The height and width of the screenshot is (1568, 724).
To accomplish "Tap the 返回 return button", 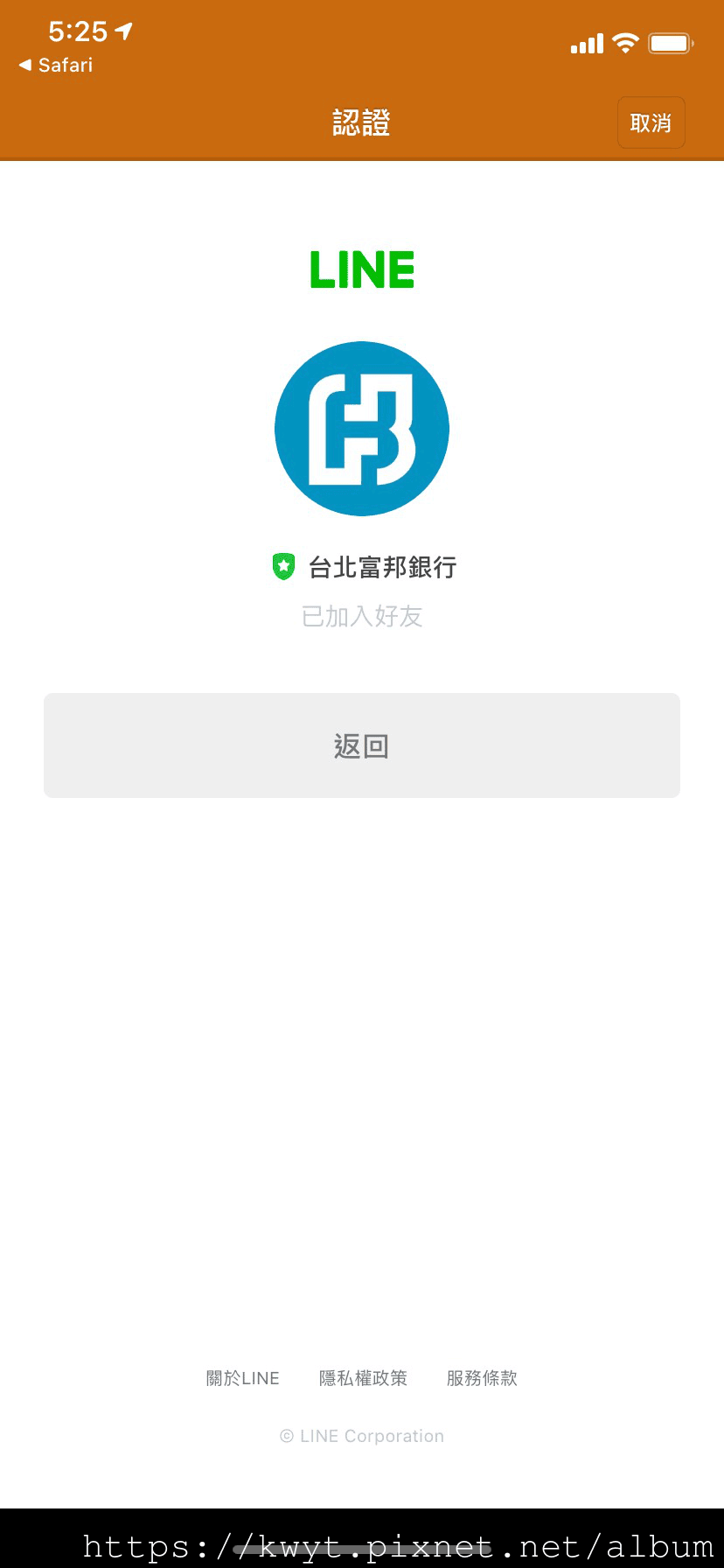I will coord(362,745).
